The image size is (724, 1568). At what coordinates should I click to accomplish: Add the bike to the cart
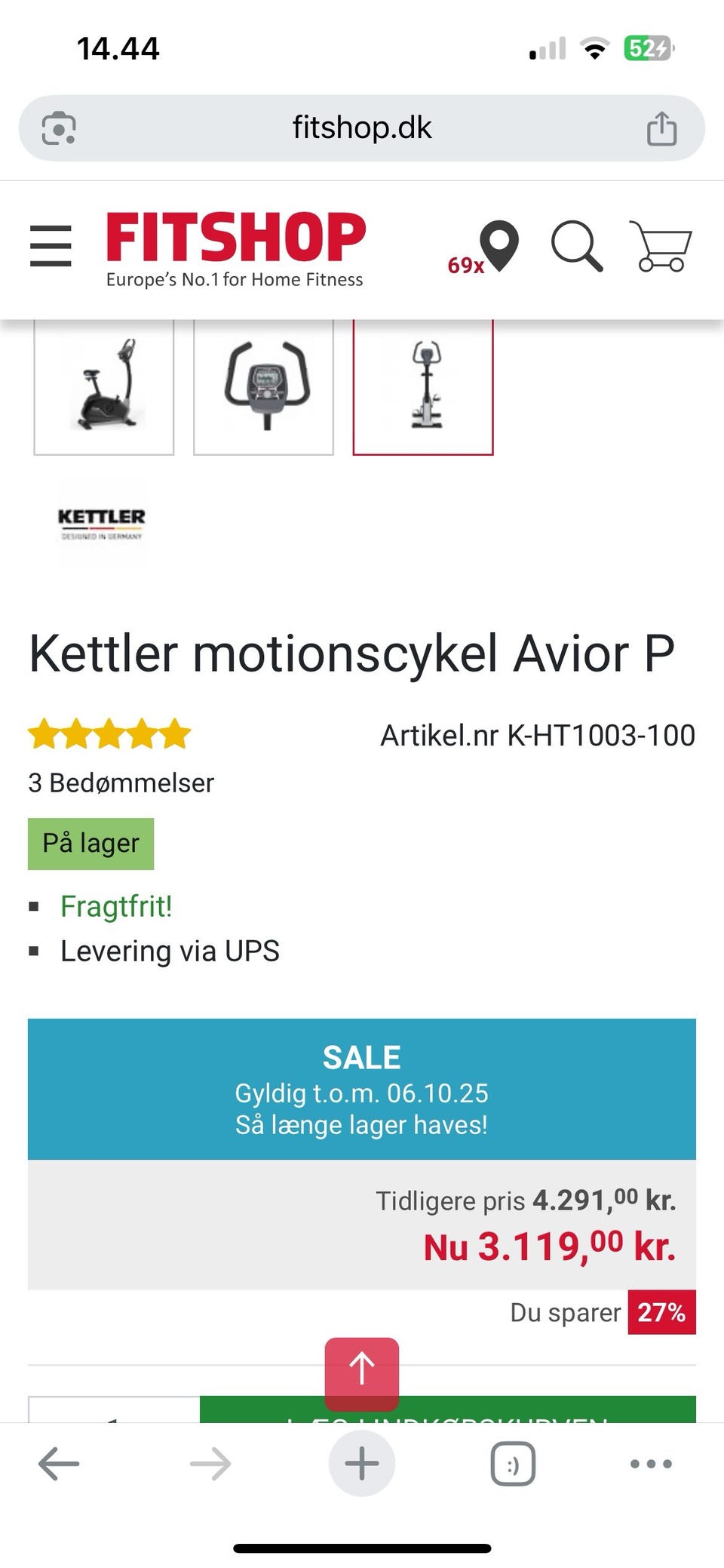pos(448,1410)
